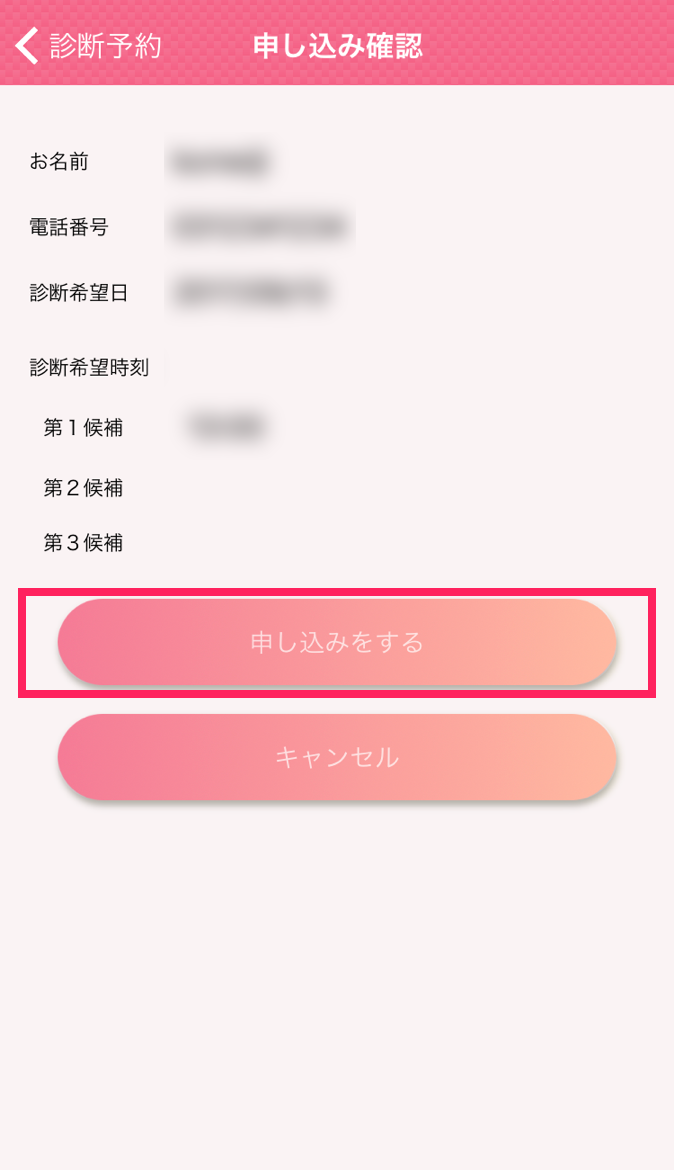674x1170 pixels.
Task: Tap the キャンセル button
Action: 337,757
